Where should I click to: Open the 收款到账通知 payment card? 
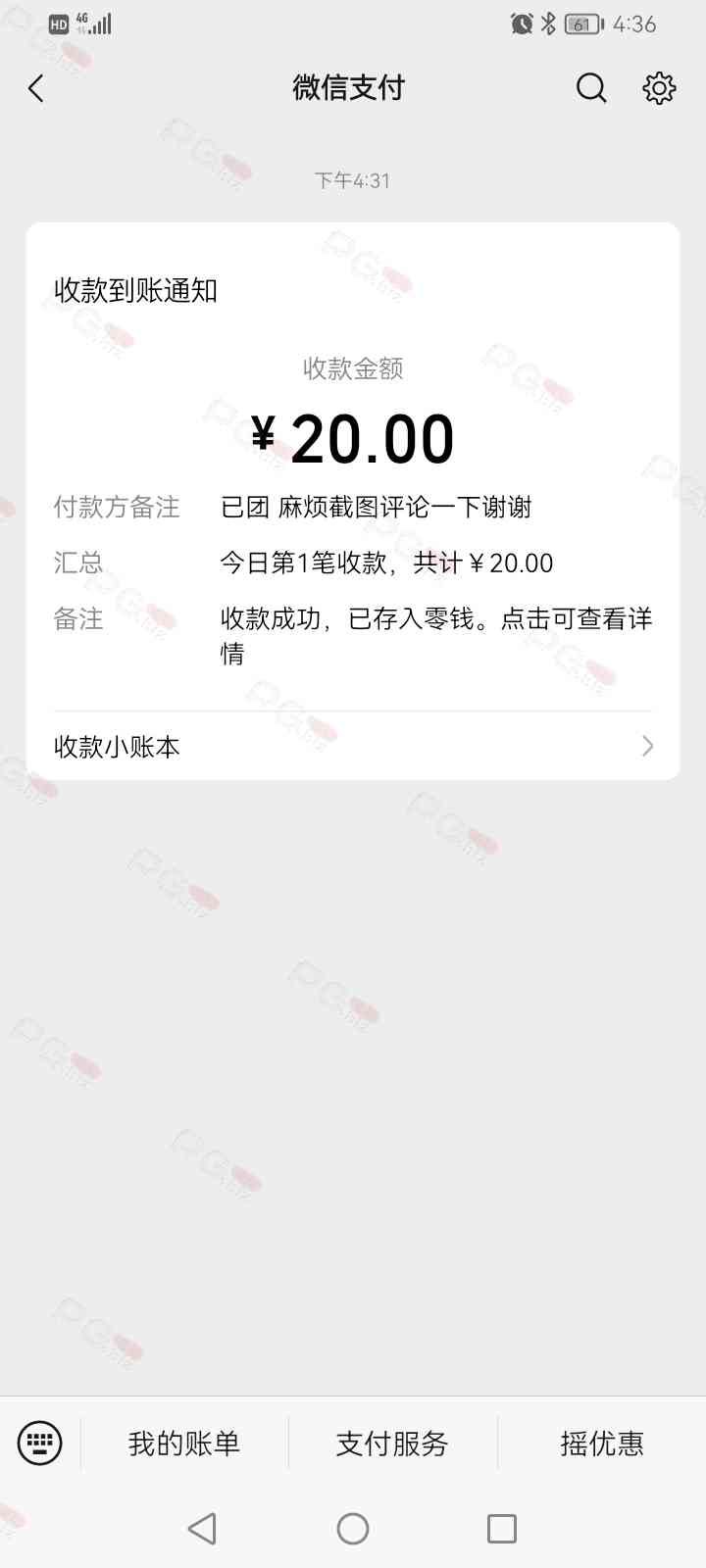[352, 461]
